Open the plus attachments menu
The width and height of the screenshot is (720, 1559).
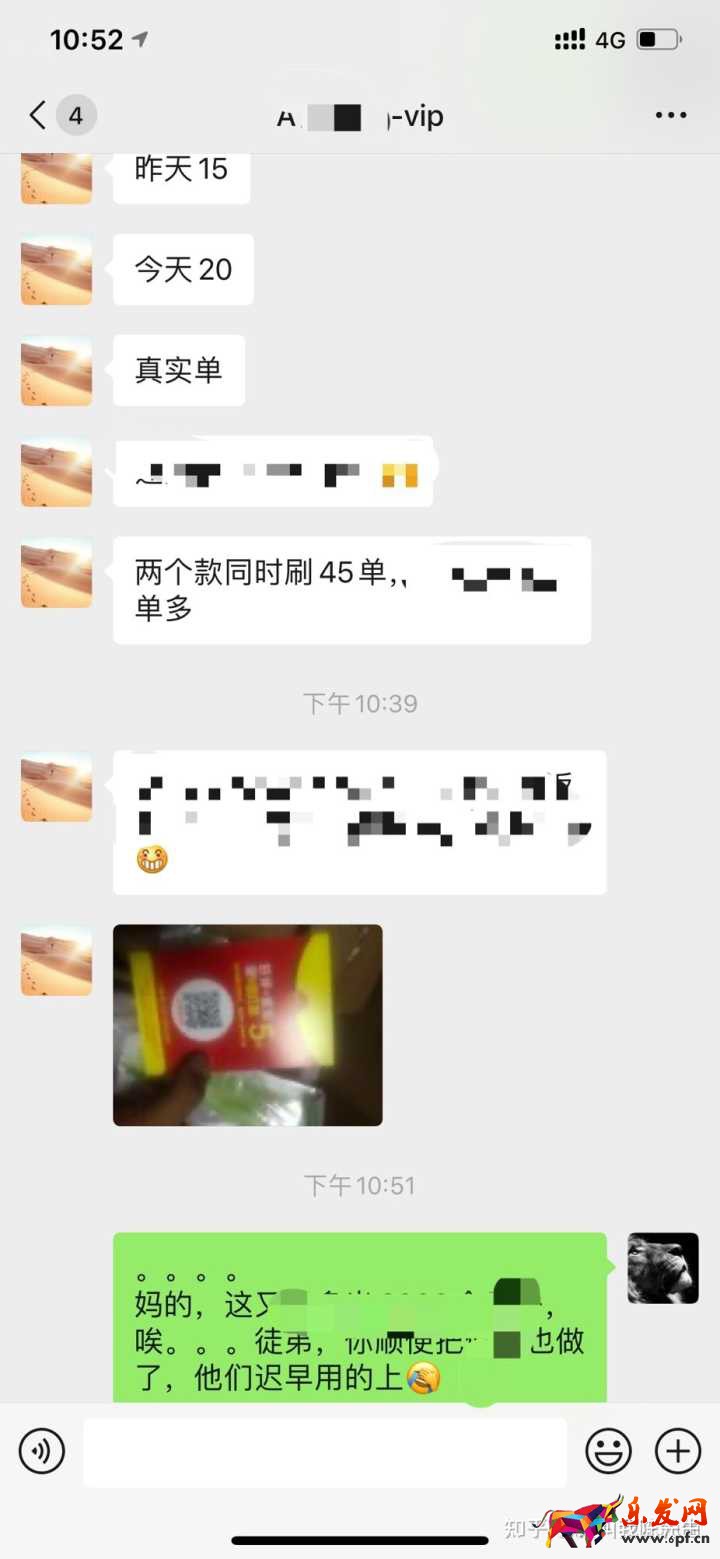tap(678, 1451)
